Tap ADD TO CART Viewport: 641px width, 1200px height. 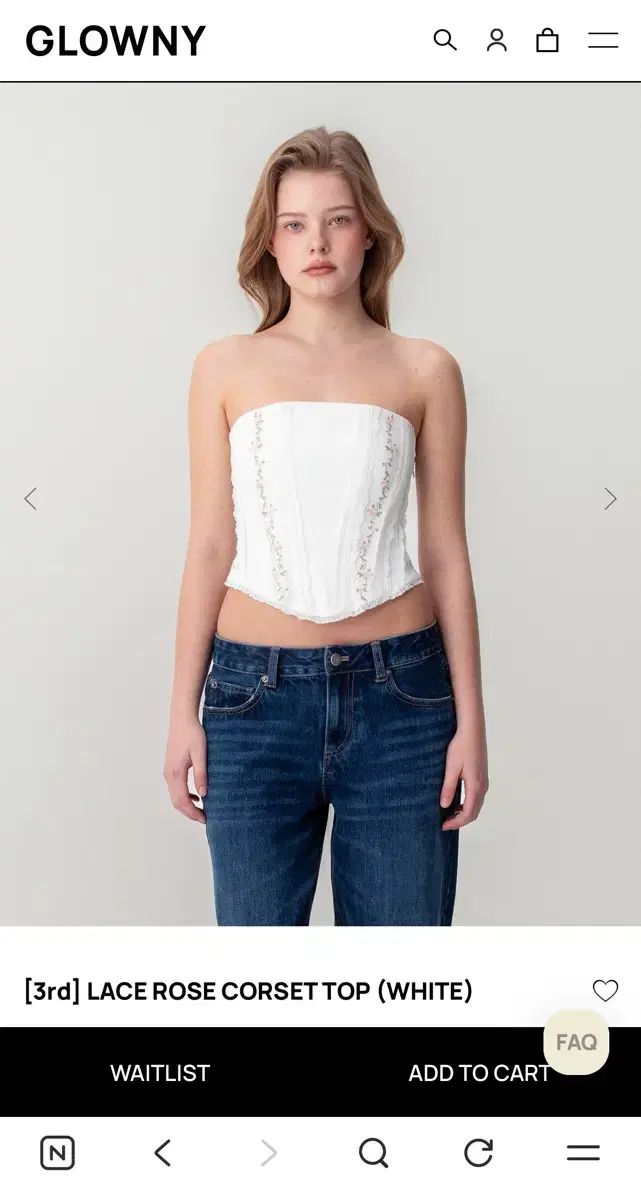pyautogui.click(x=480, y=1073)
